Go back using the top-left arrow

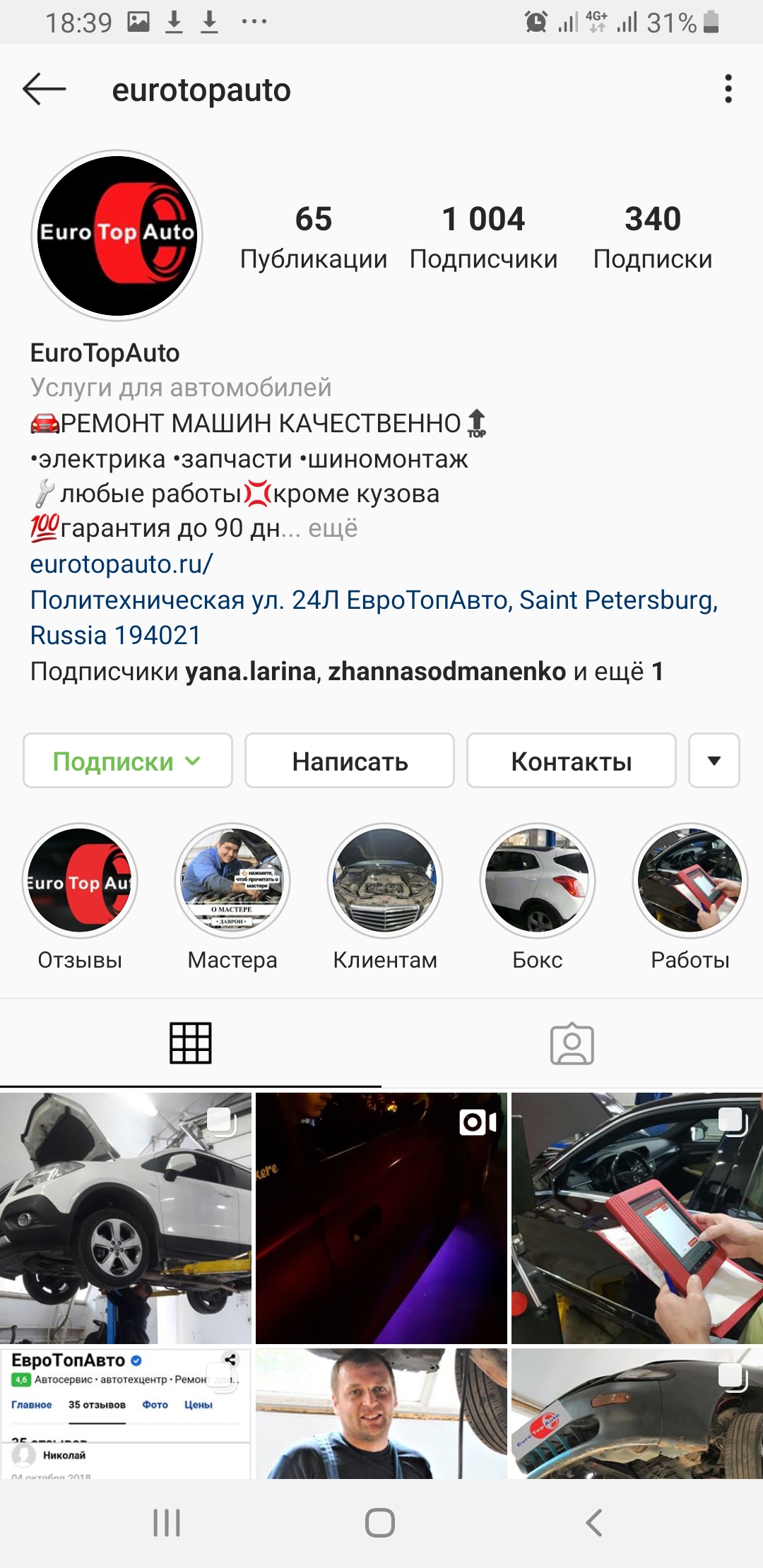[44, 90]
